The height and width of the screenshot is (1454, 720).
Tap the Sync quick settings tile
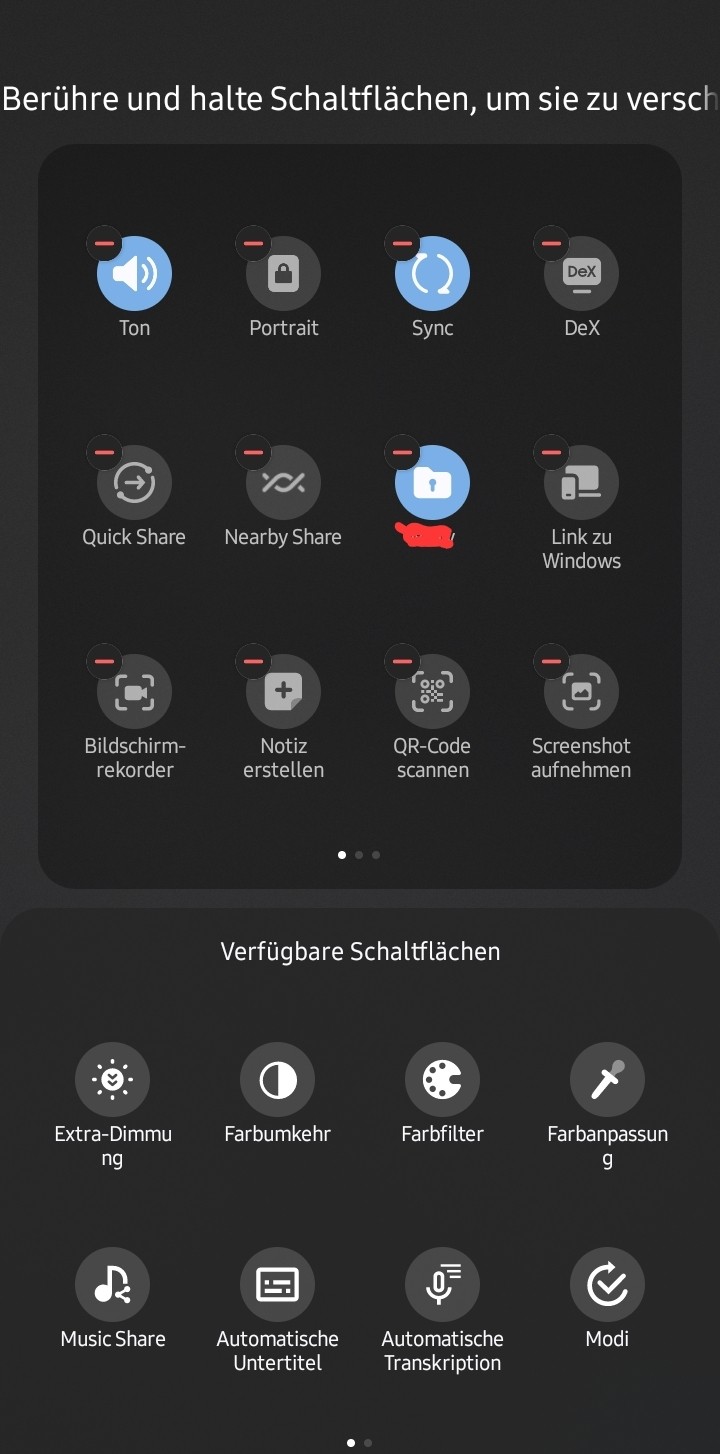(432, 273)
